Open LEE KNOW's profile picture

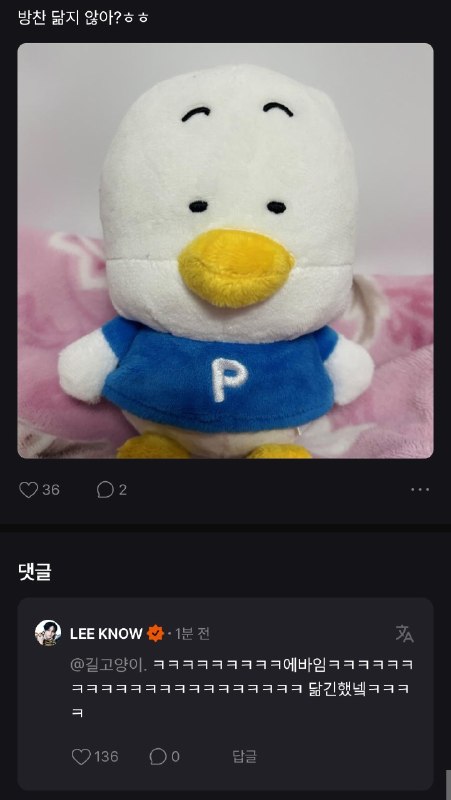pyautogui.click(x=48, y=633)
